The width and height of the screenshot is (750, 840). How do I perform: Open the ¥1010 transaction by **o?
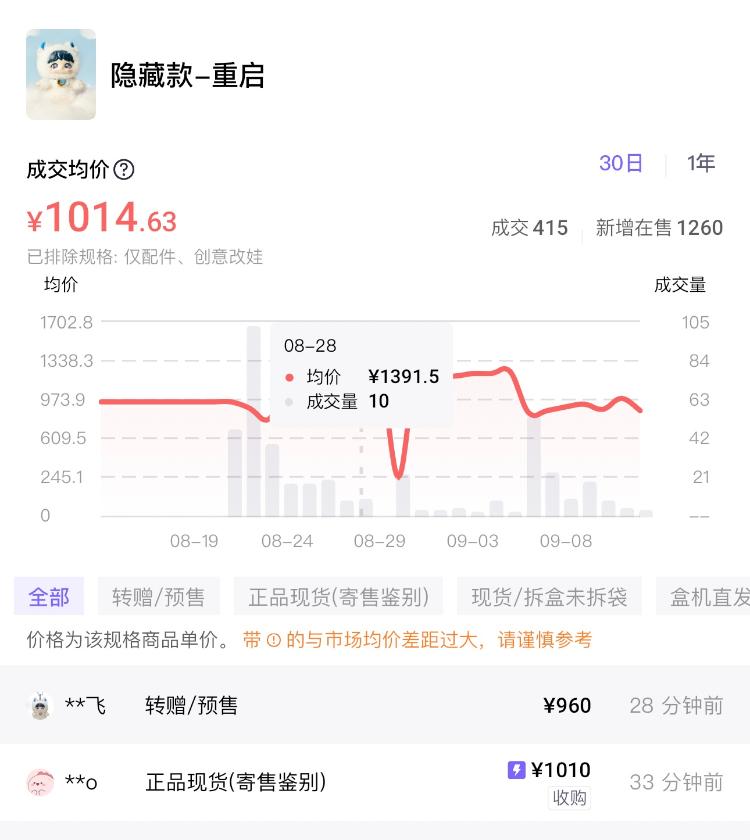coord(375,782)
